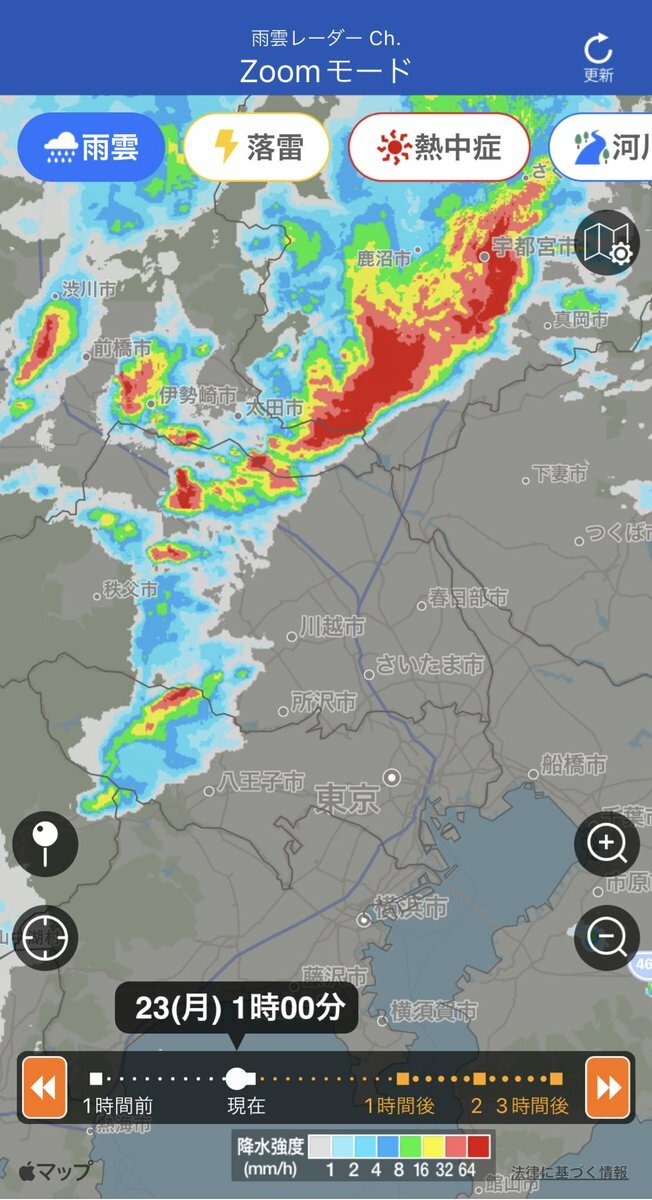Open the map settings icon

(x=607, y=242)
